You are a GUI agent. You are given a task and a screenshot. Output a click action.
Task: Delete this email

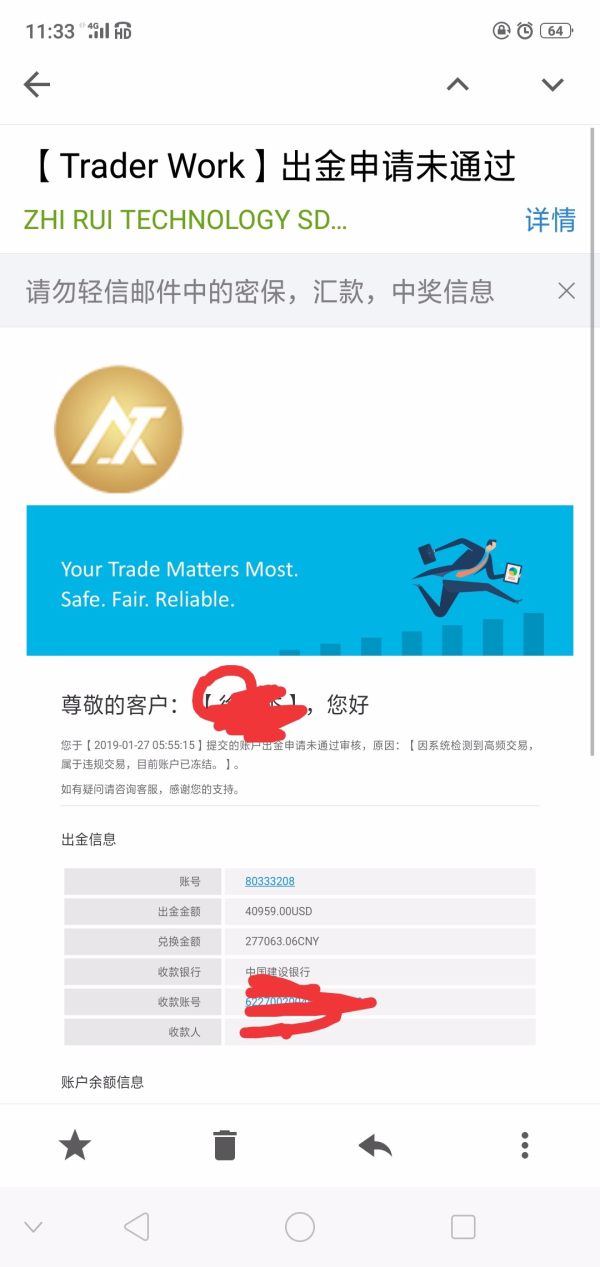[x=225, y=1145]
